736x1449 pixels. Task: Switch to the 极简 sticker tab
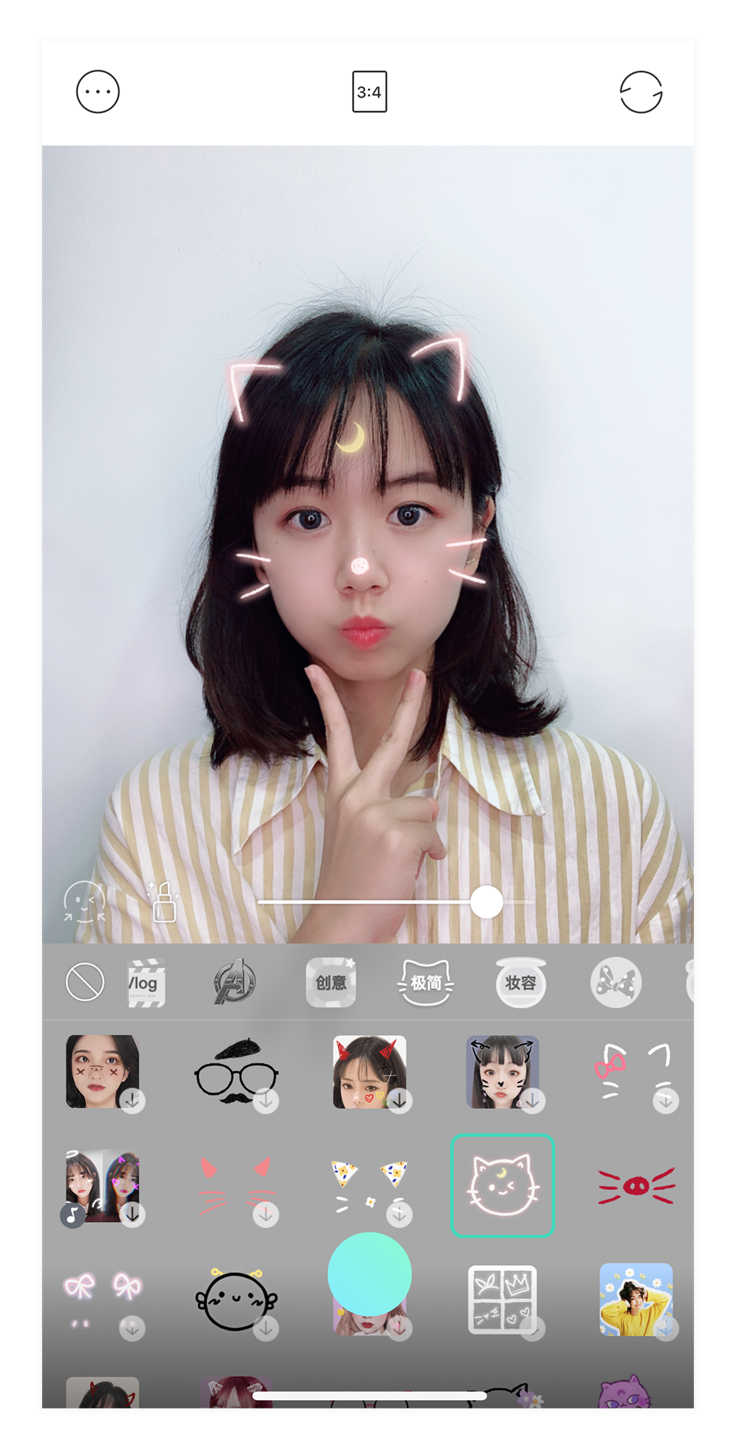pos(426,983)
